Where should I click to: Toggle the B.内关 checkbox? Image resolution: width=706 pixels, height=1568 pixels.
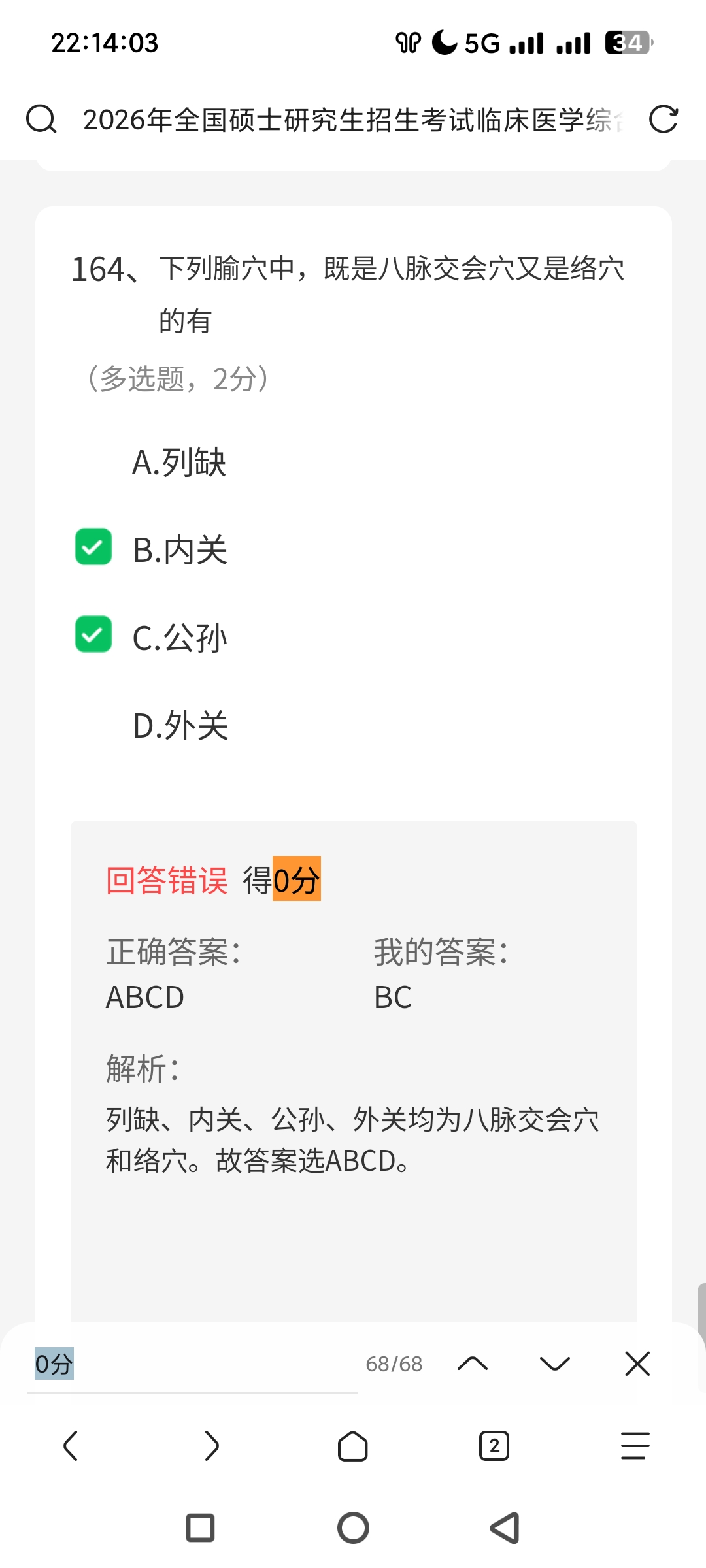[x=93, y=547]
